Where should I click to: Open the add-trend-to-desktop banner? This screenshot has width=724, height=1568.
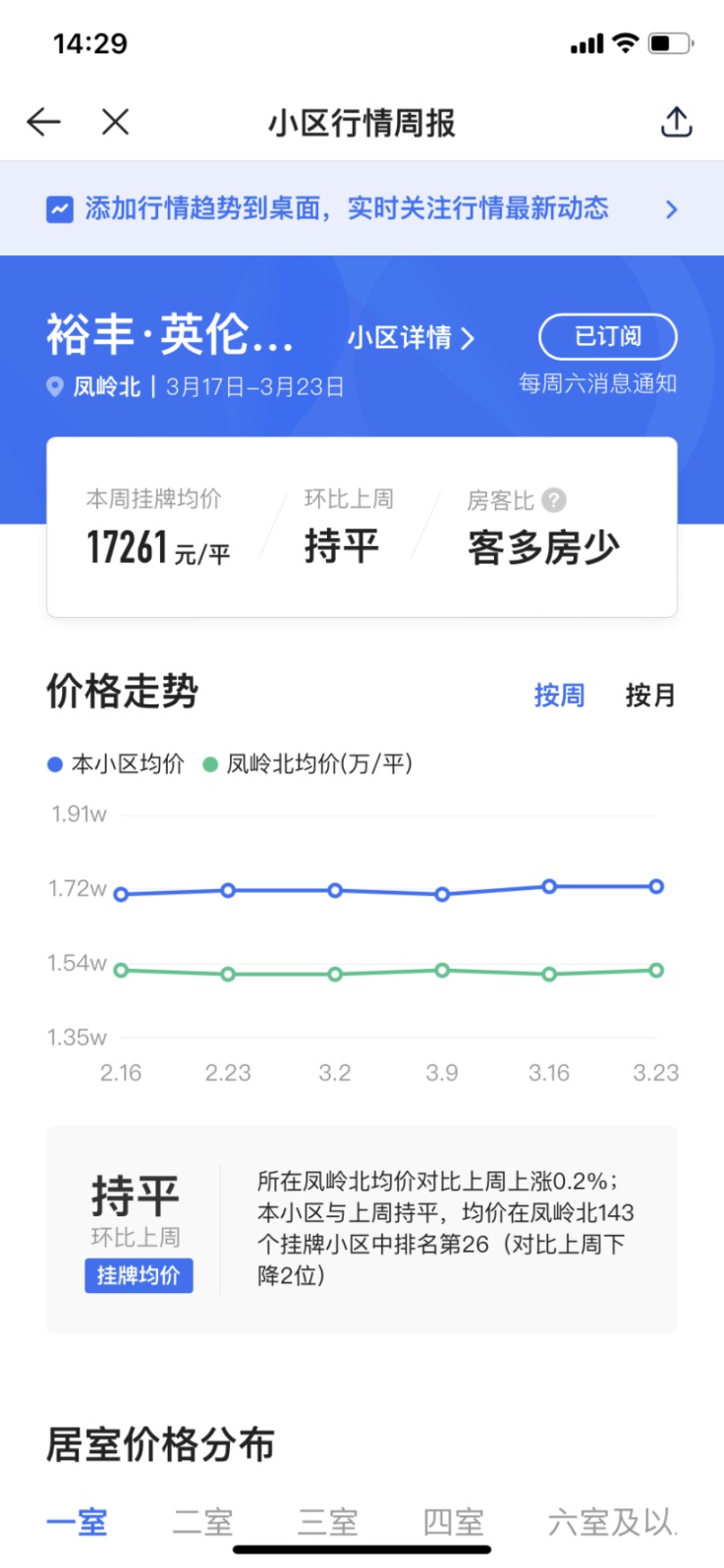tap(362, 208)
